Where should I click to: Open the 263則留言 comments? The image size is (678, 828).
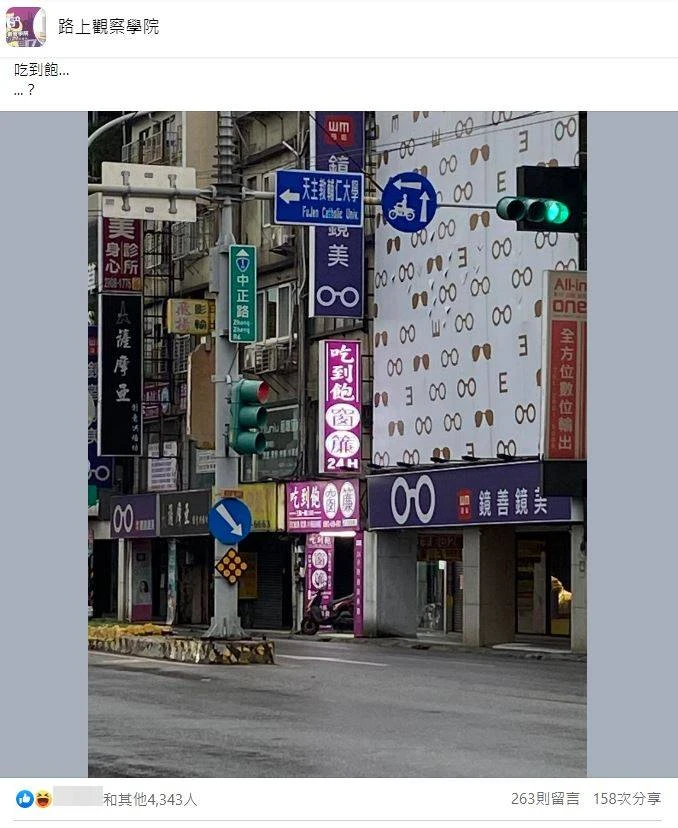545,798
